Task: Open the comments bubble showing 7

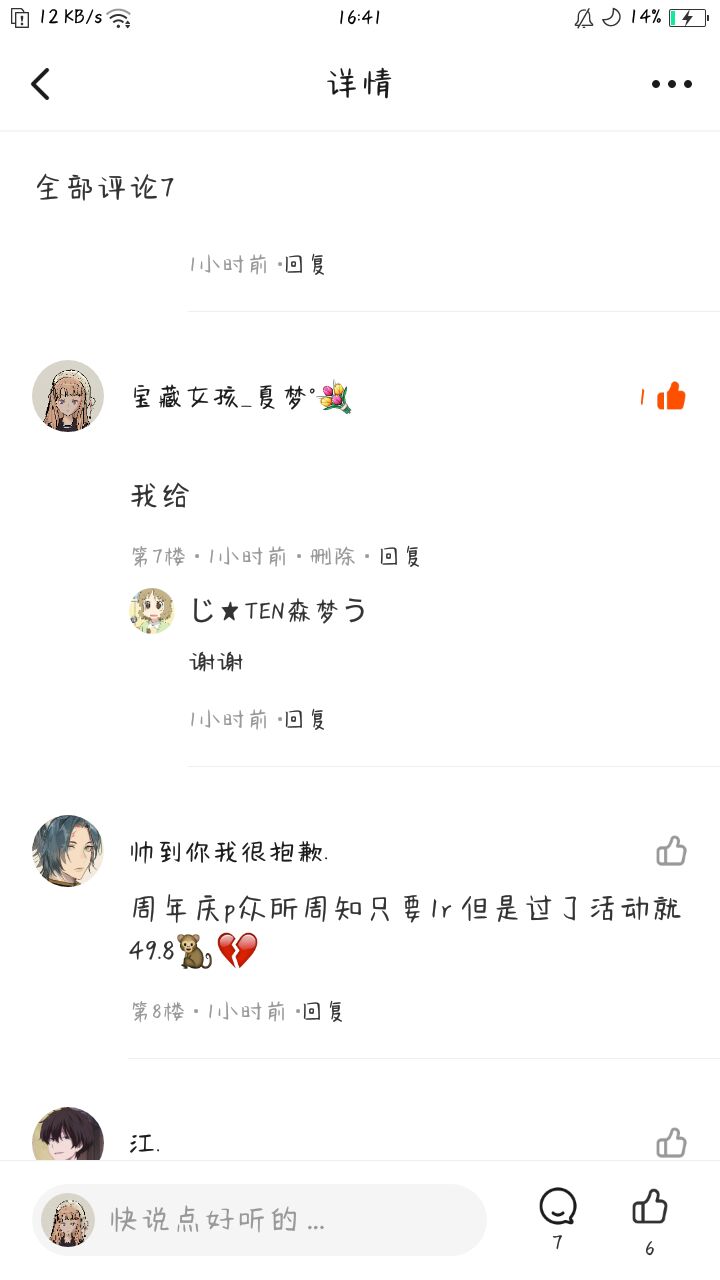Action: point(557,1218)
